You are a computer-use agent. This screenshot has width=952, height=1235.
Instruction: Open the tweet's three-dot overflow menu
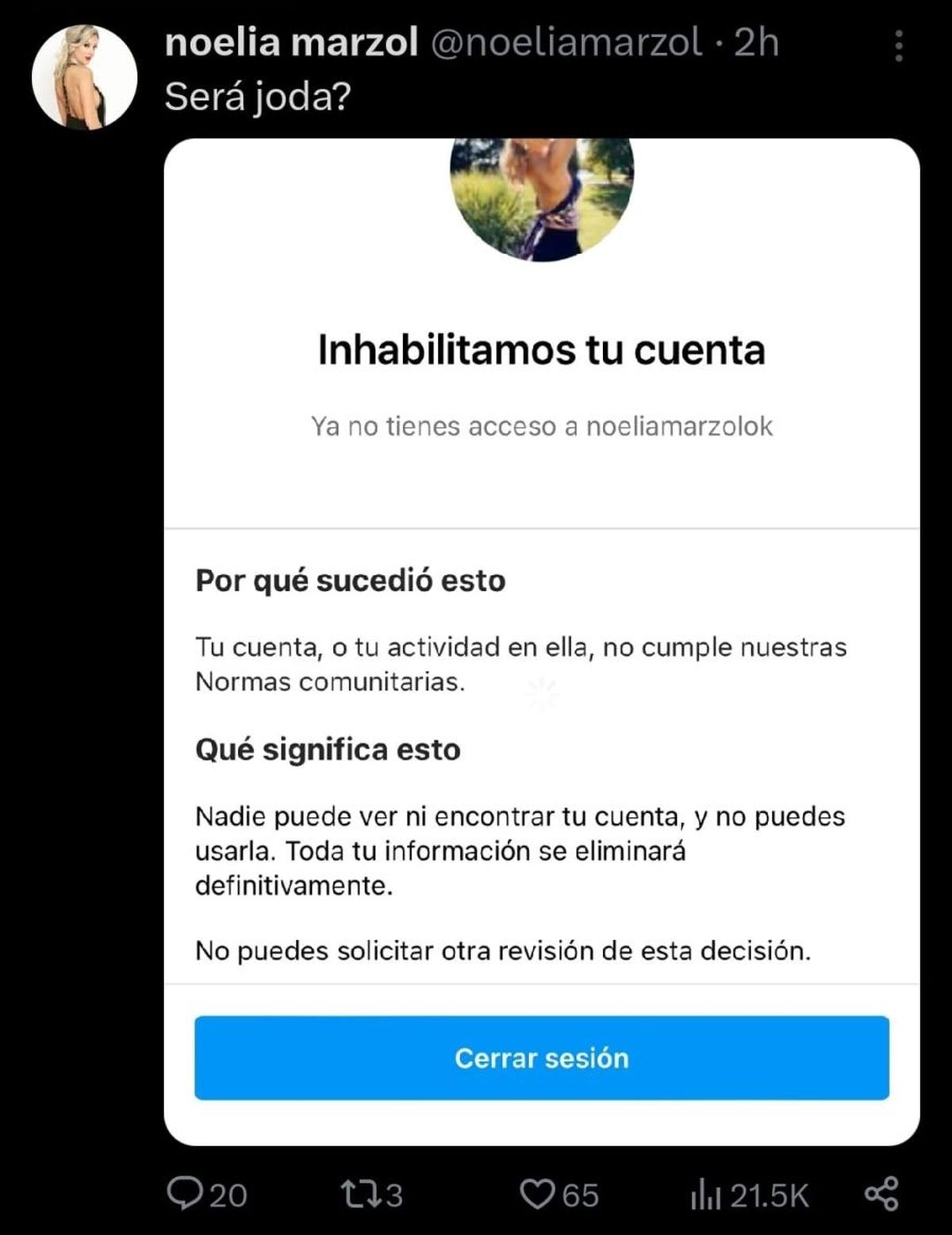(898, 46)
